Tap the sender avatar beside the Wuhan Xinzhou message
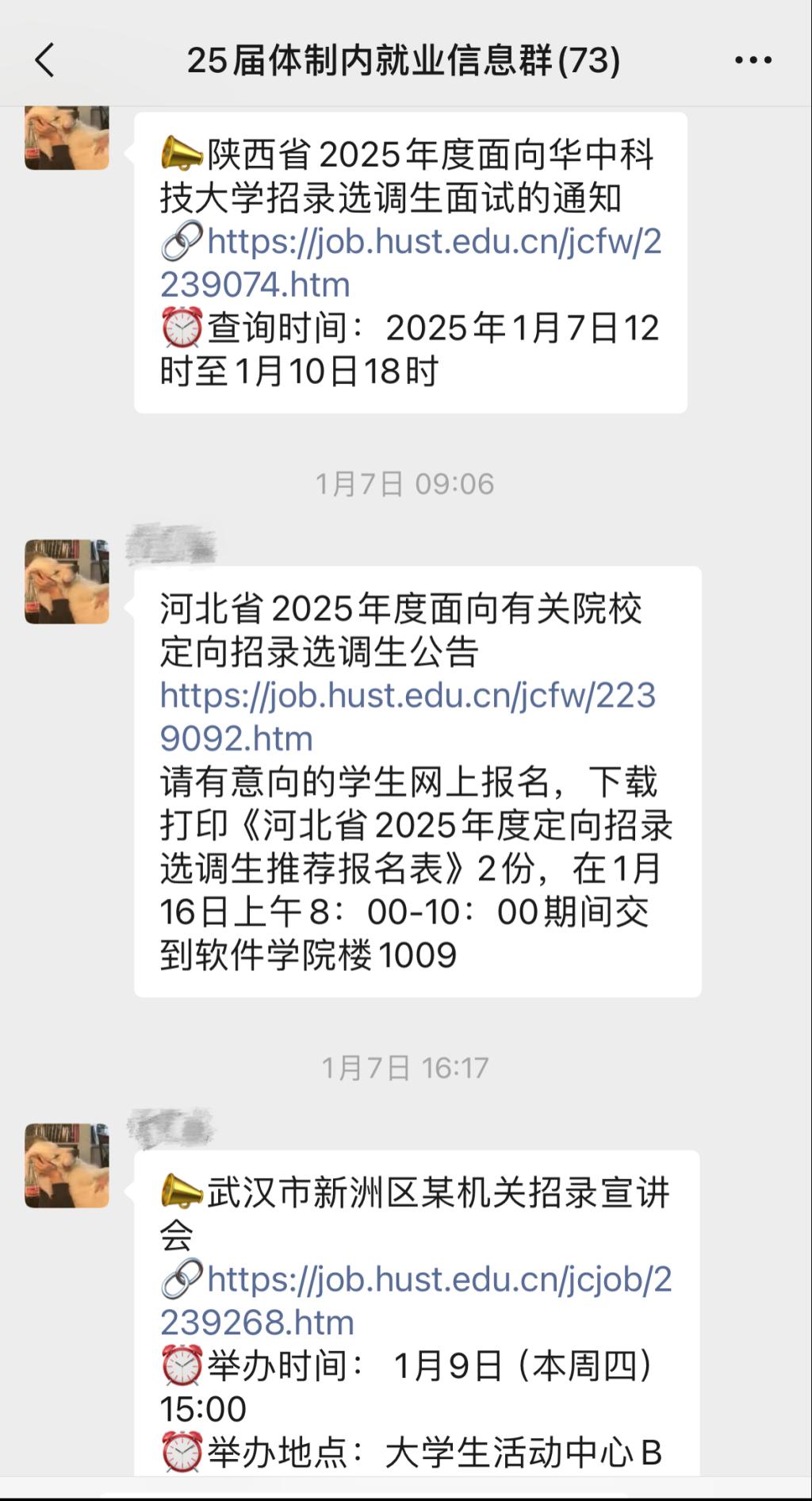This screenshot has width=812, height=1501. tap(67, 1165)
